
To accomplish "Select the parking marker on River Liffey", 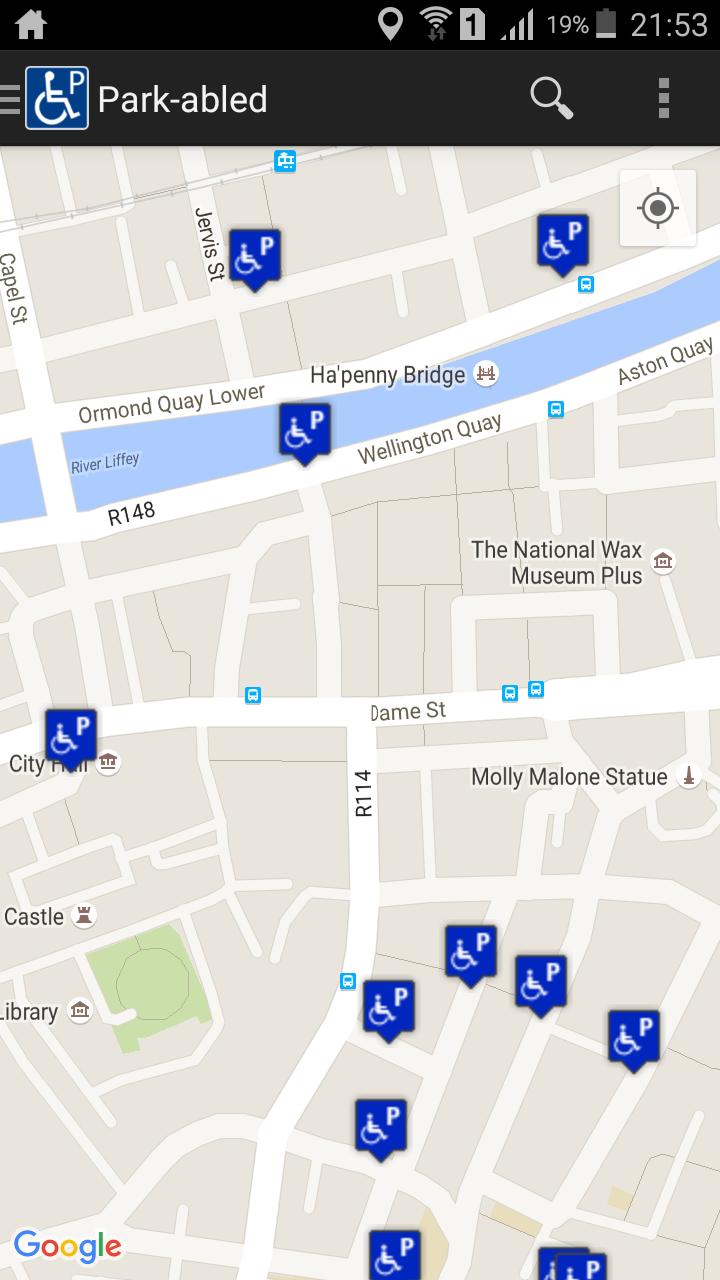I will [x=304, y=432].
